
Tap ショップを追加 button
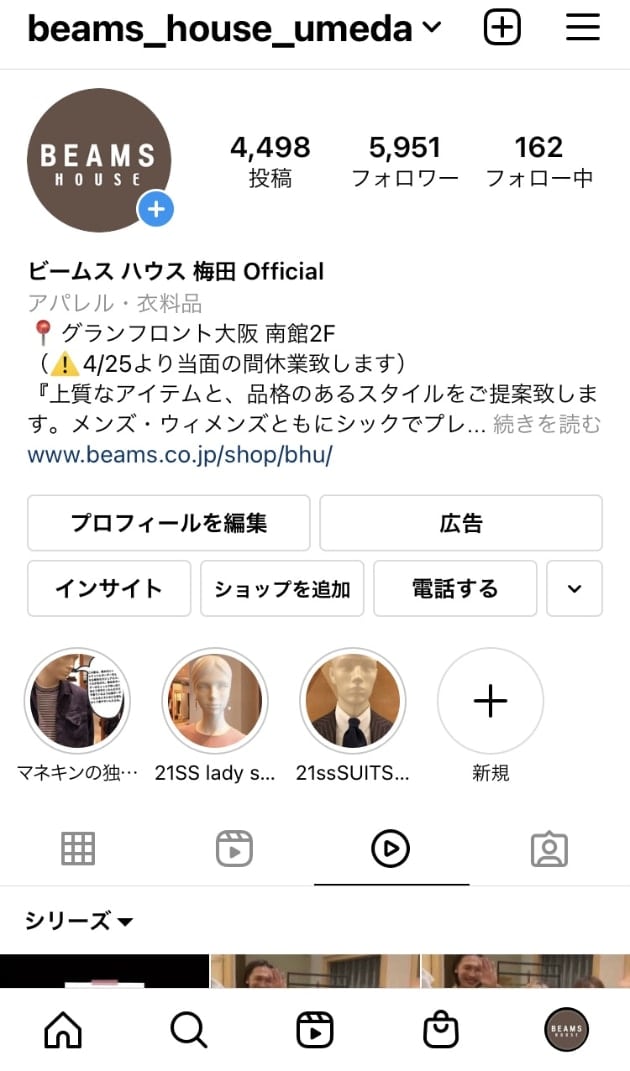[282, 588]
